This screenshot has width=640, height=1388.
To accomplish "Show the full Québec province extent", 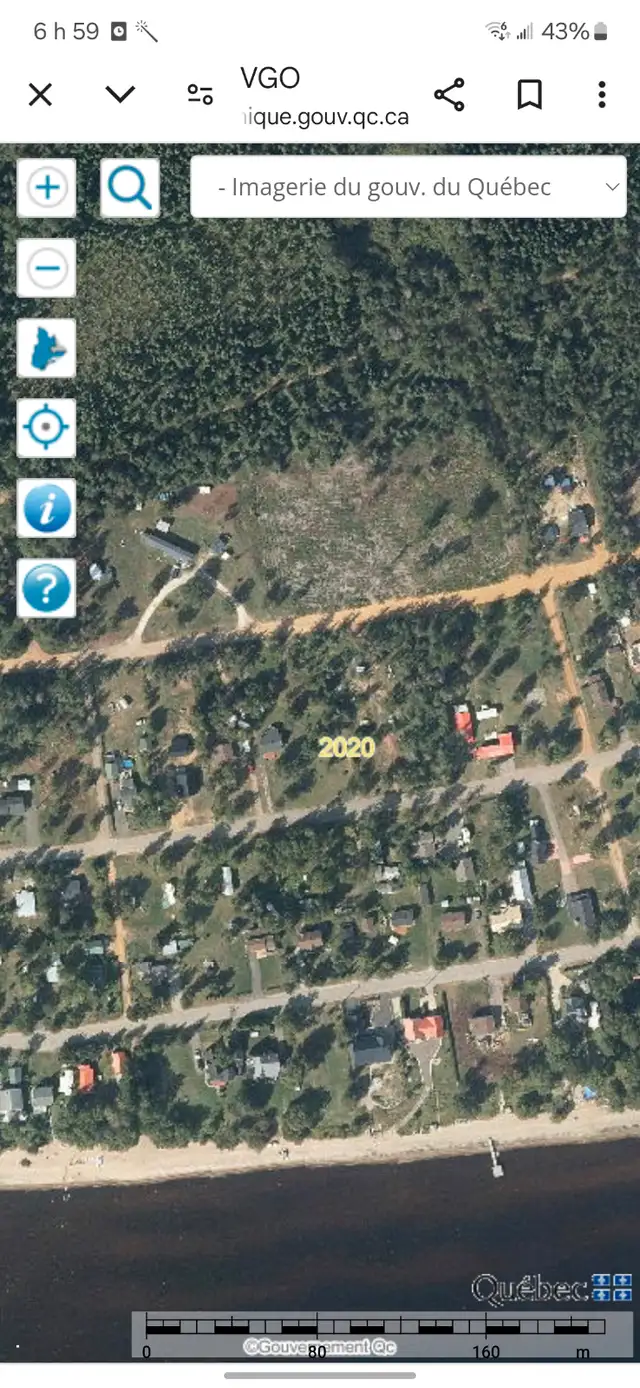I will pyautogui.click(x=47, y=348).
